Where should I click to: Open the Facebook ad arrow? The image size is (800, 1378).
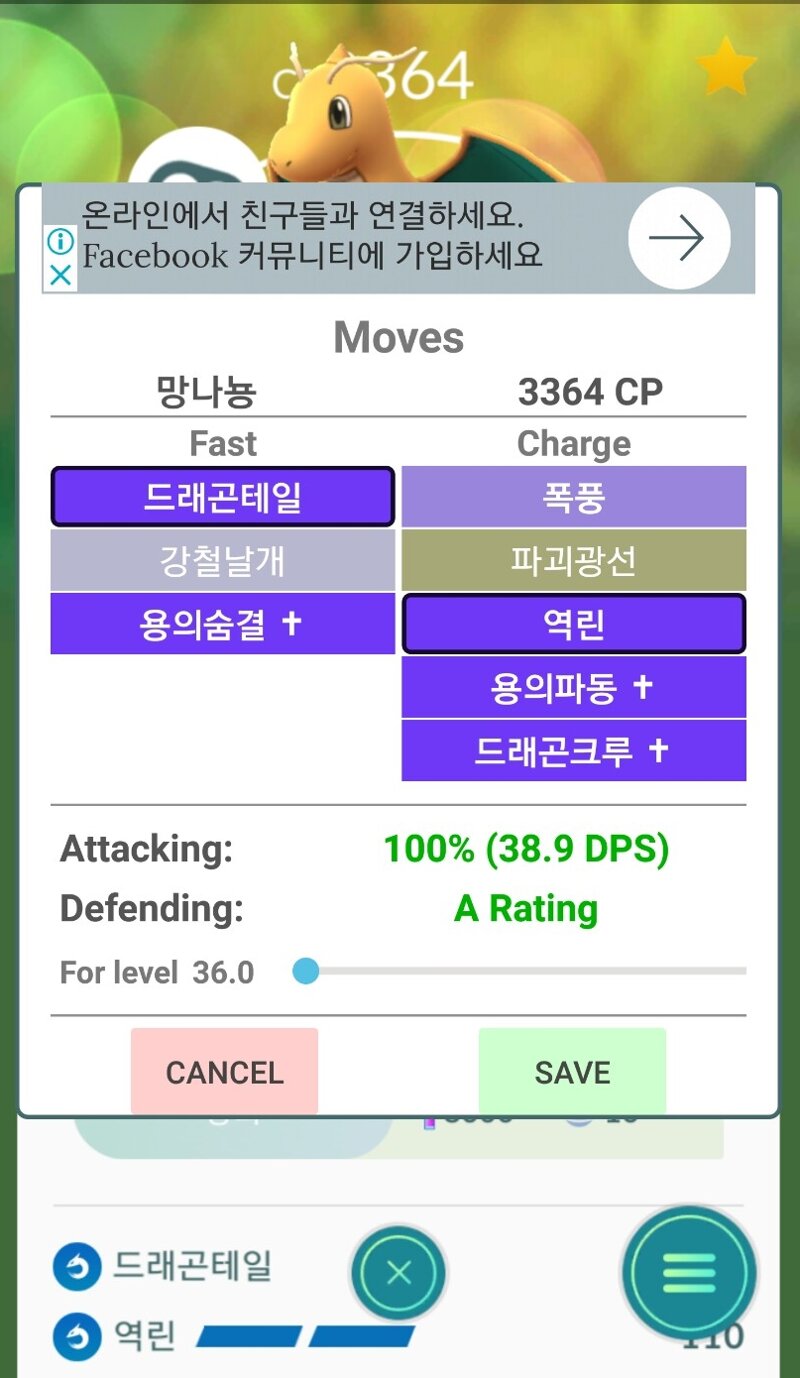point(679,238)
